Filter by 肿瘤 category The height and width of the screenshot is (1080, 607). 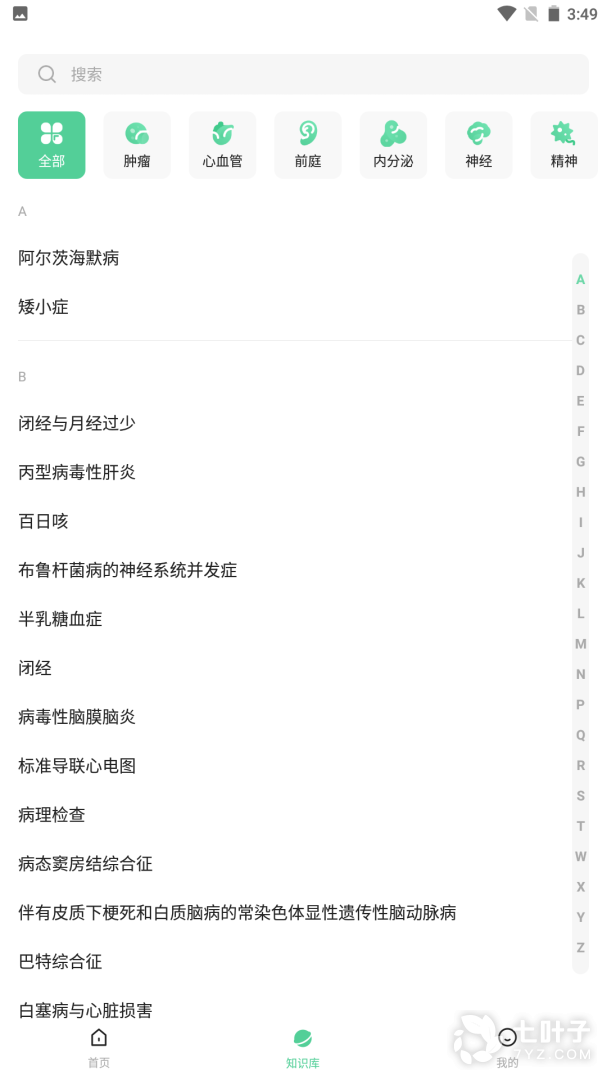(137, 145)
